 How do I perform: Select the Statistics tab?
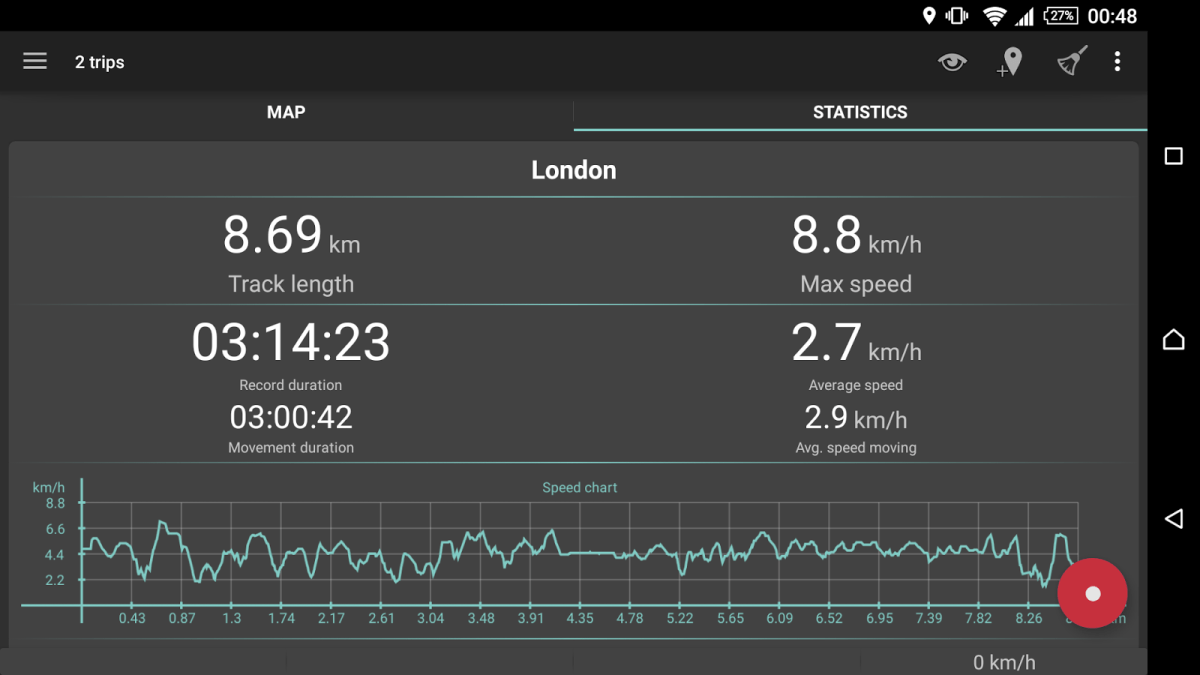[x=860, y=112]
